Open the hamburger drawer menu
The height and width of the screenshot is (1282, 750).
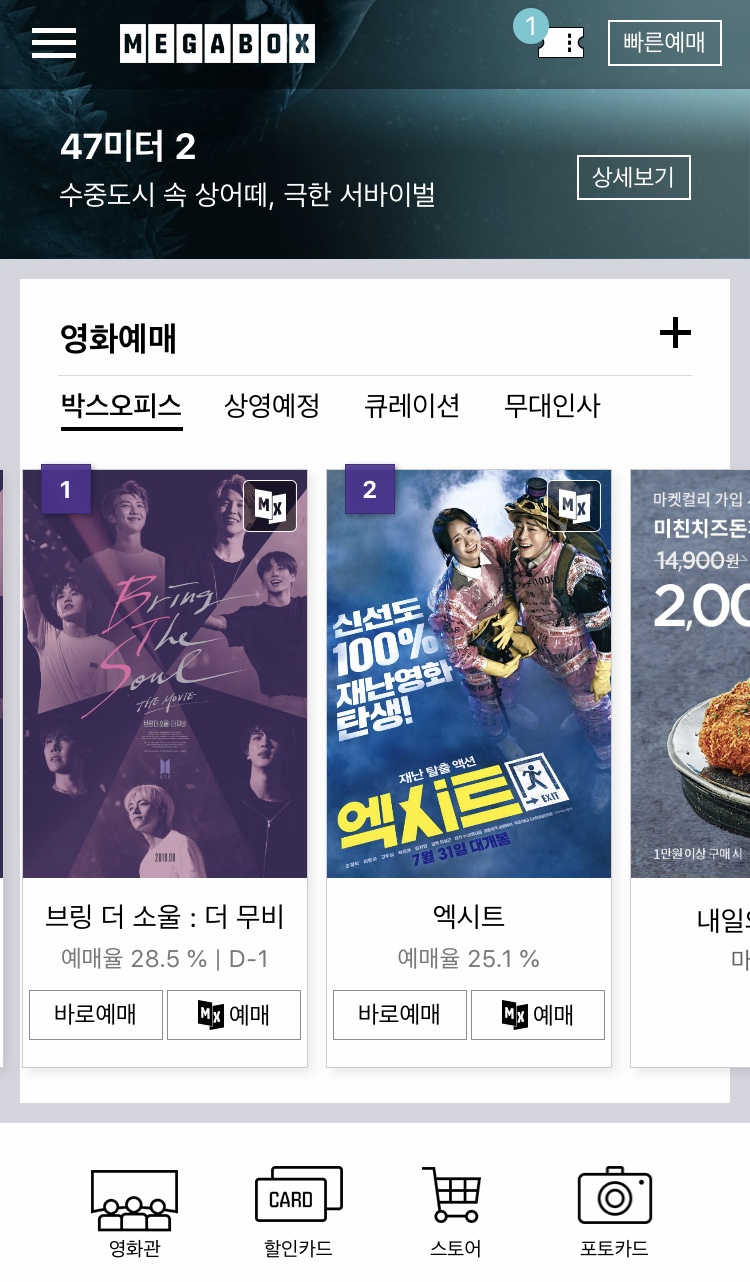click(x=54, y=43)
